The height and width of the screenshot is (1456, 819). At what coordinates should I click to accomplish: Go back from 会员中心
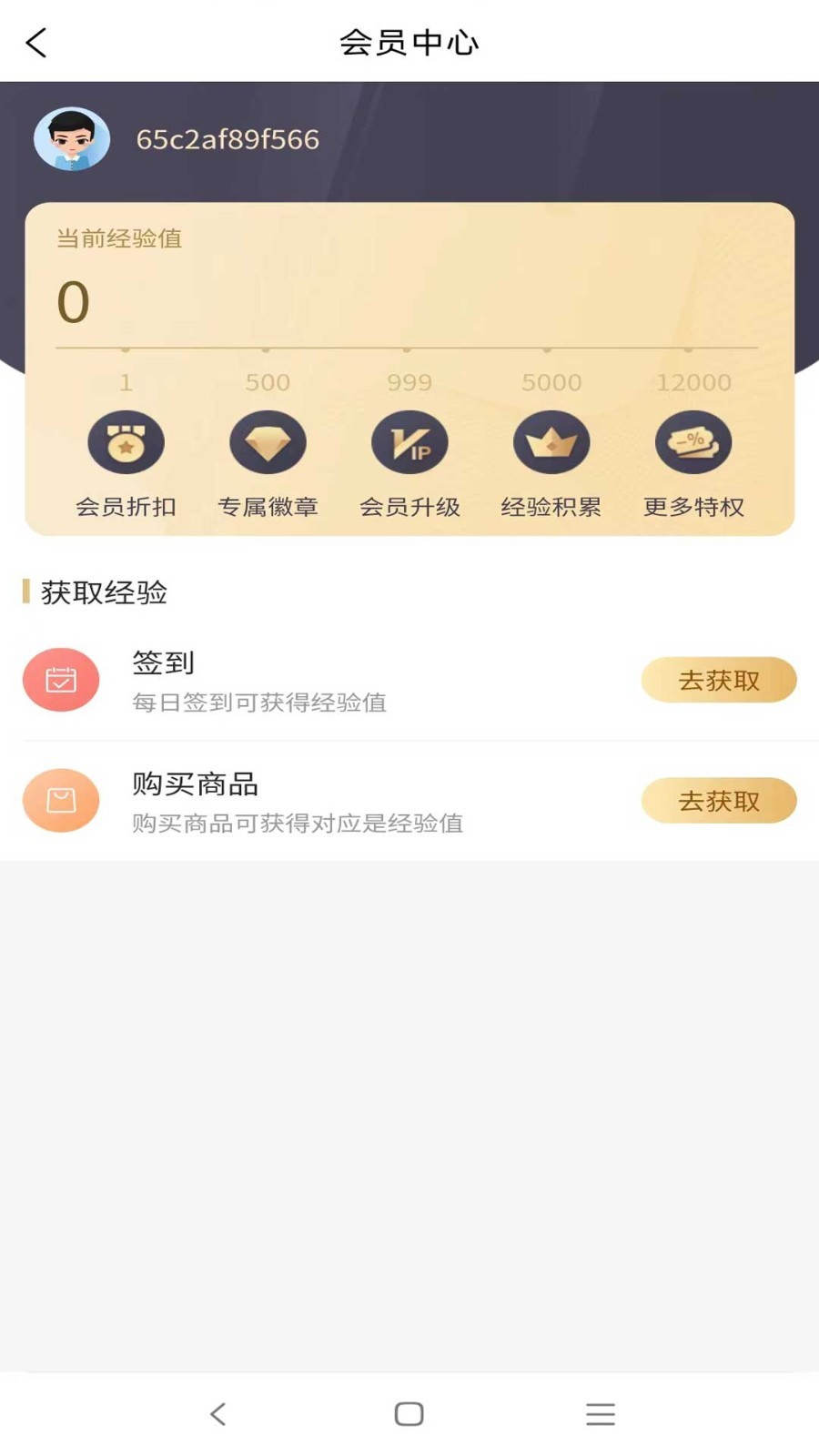click(36, 43)
